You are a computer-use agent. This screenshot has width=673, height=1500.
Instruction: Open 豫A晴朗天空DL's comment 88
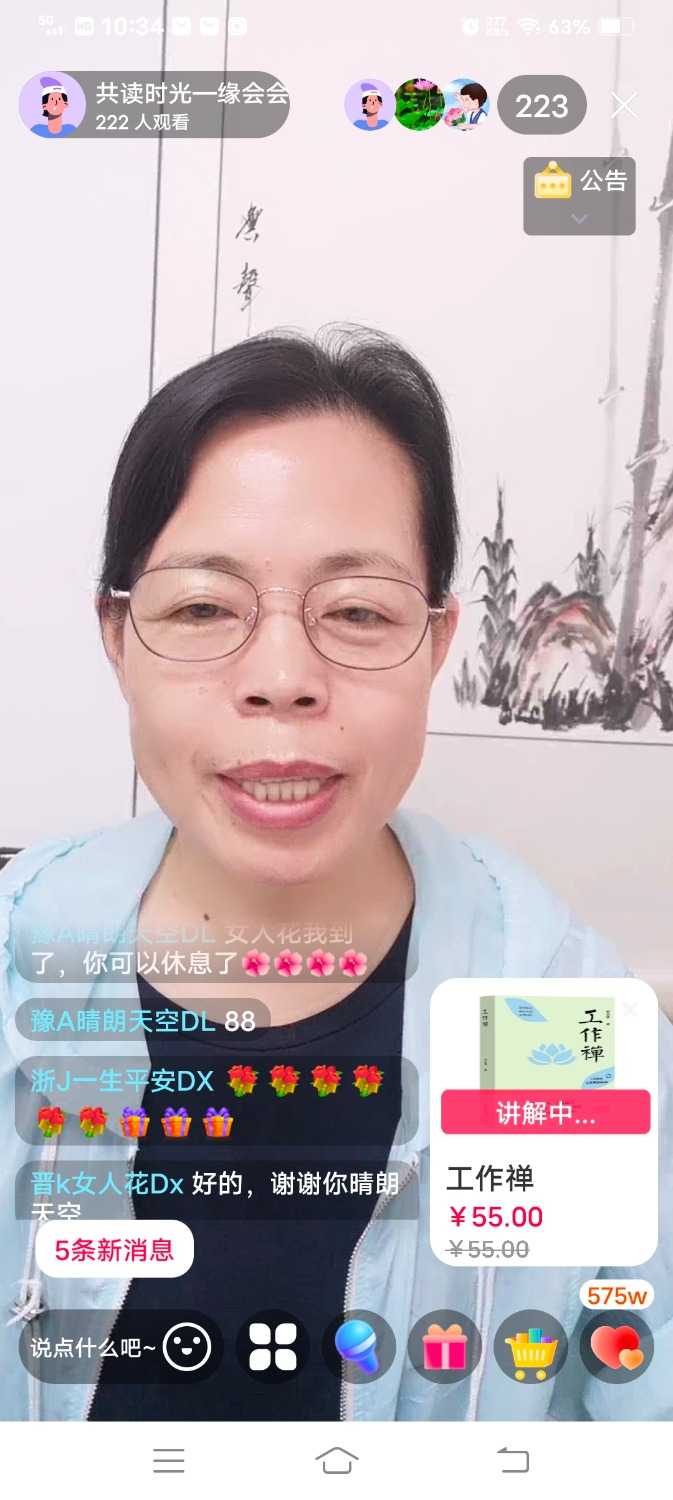tap(142, 1021)
